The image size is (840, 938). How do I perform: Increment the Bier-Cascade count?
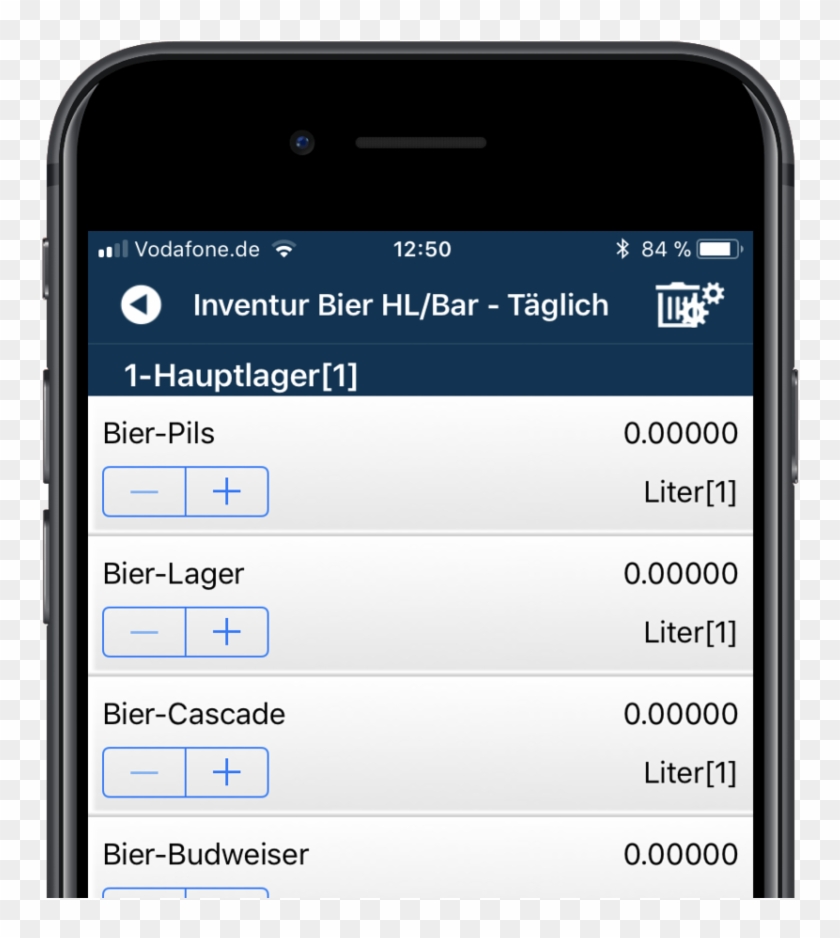click(x=227, y=772)
